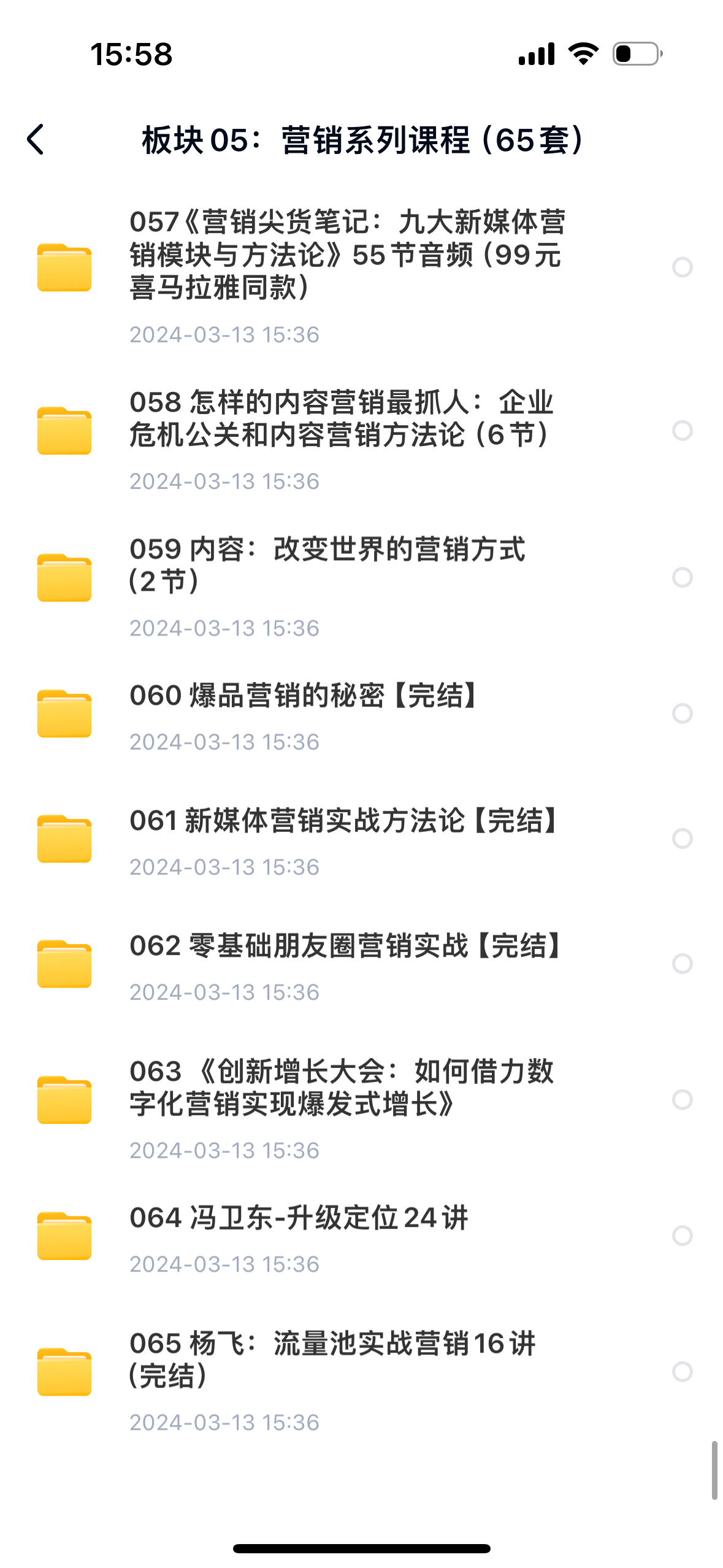This screenshot has width=723, height=1568.
Task: Select folder 062 via its circle
Action: tap(682, 964)
